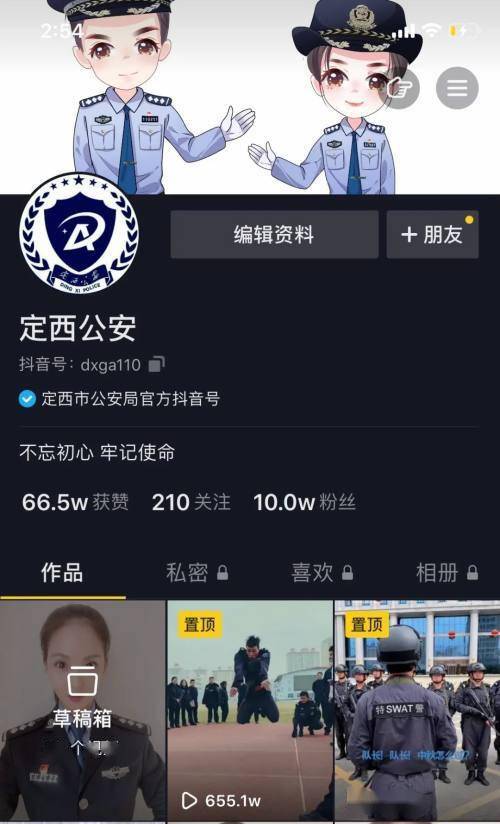View the profile avatar badge
500x824 pixels.
79,233
